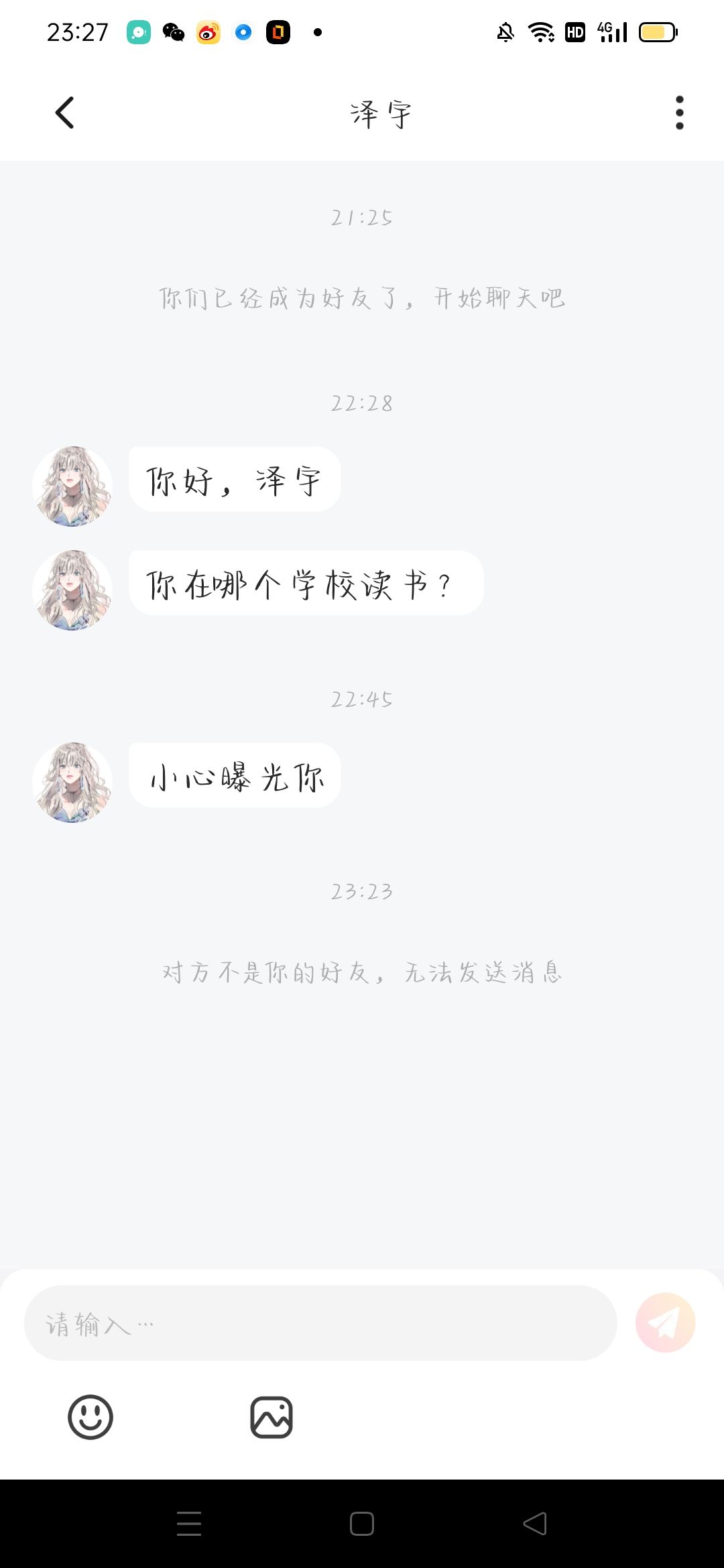The height and width of the screenshot is (1568, 724).
Task: Send the message with paper plane button
Action: coord(665,1323)
